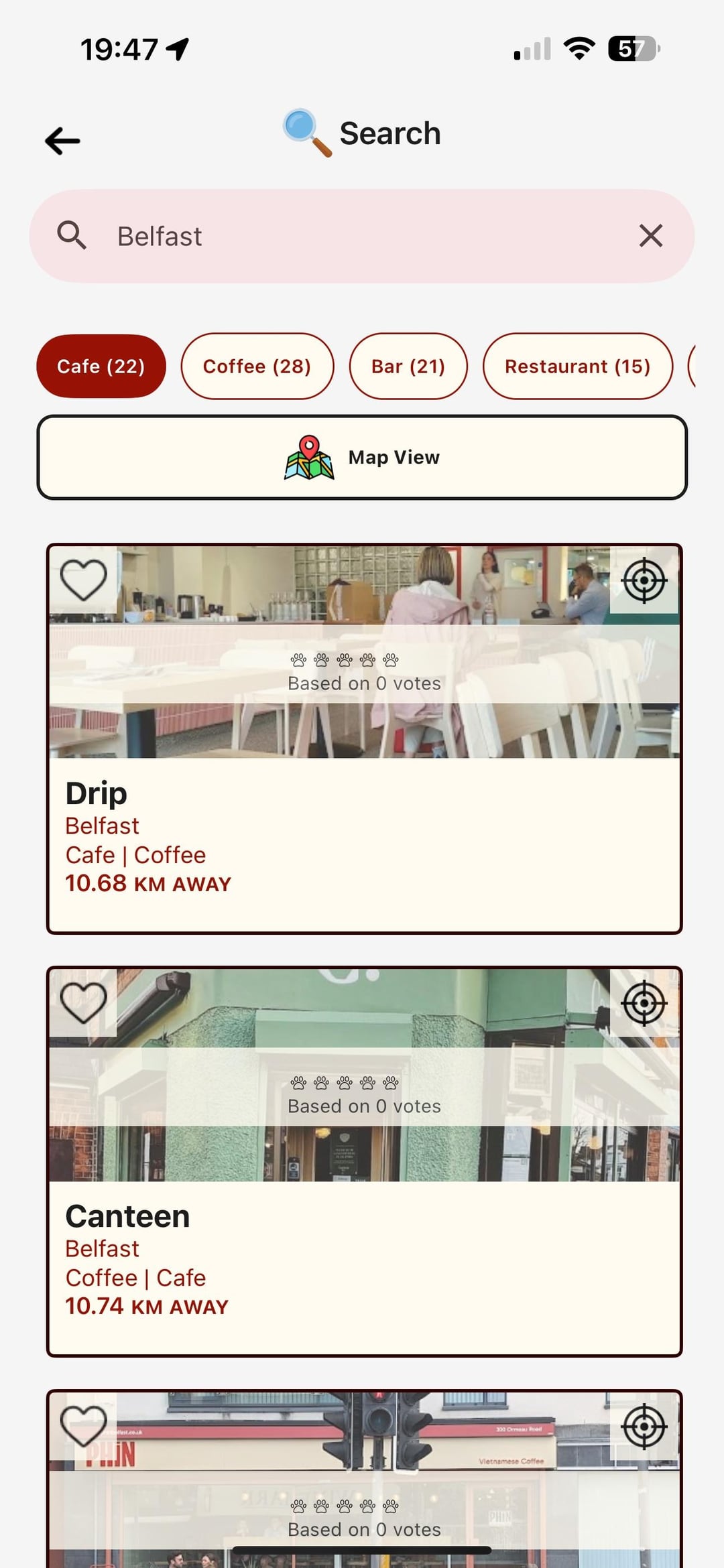Open Map View
This screenshot has height=1568, width=724.
[362, 458]
